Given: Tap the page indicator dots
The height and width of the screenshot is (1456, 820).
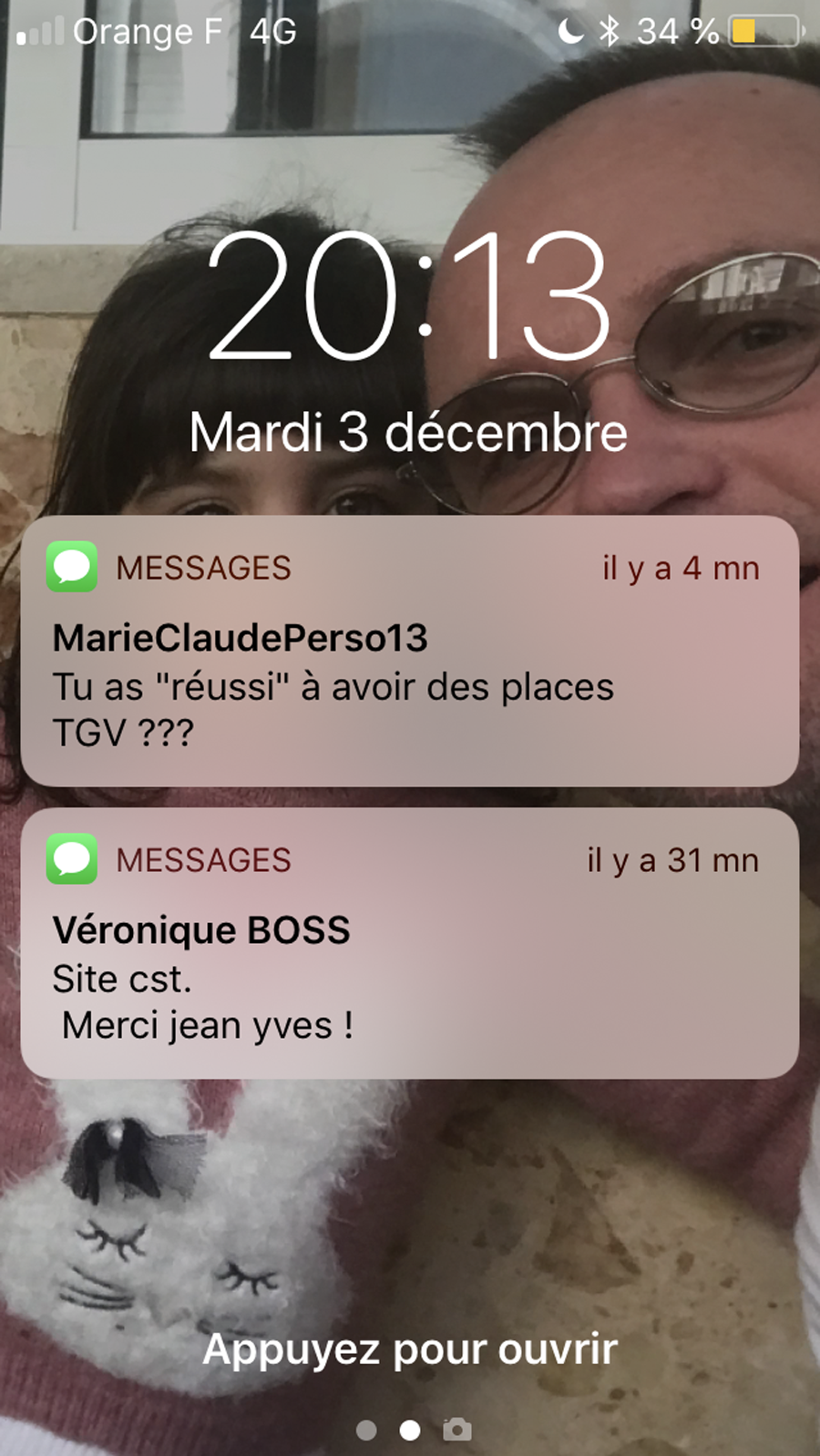Looking at the screenshot, I should click(x=388, y=1430).
